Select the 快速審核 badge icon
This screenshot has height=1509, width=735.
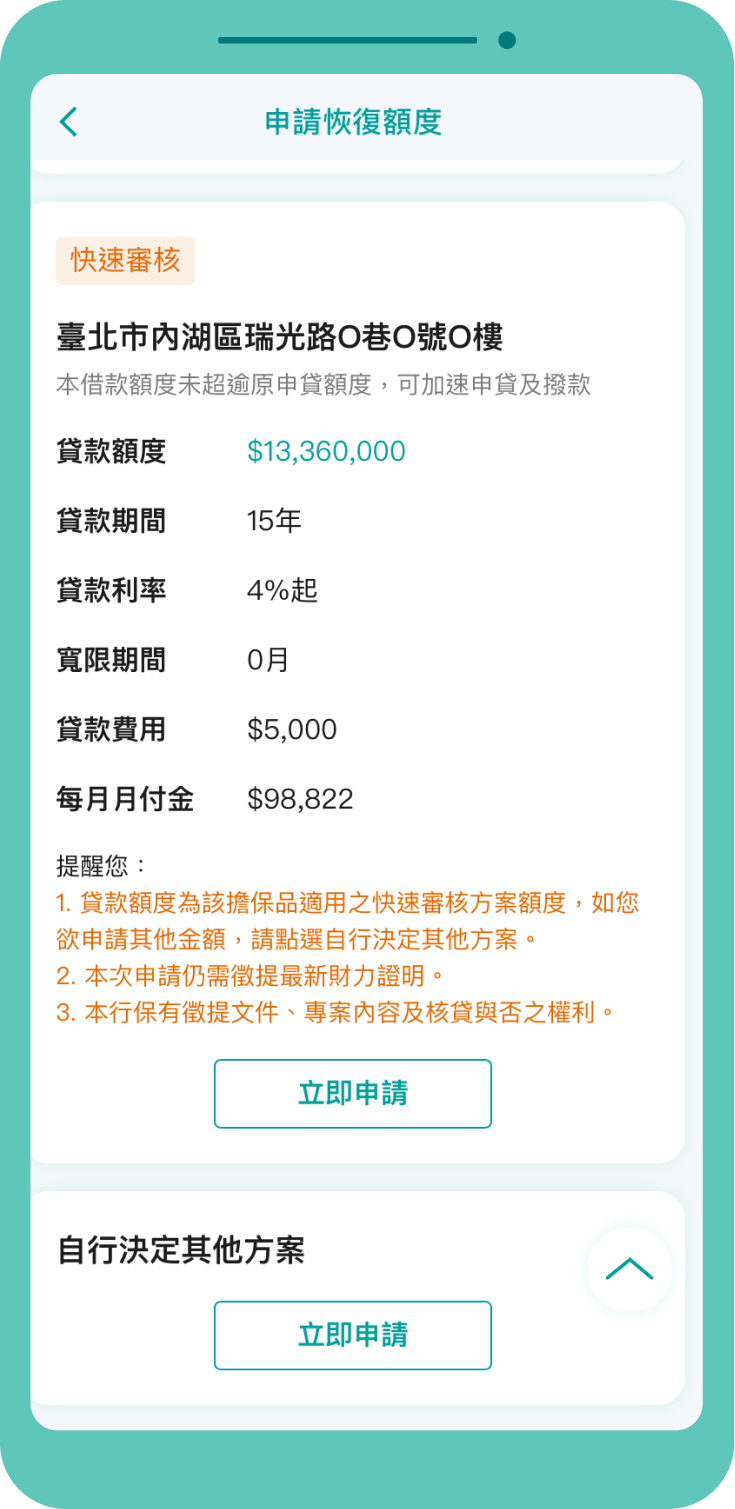click(x=125, y=260)
